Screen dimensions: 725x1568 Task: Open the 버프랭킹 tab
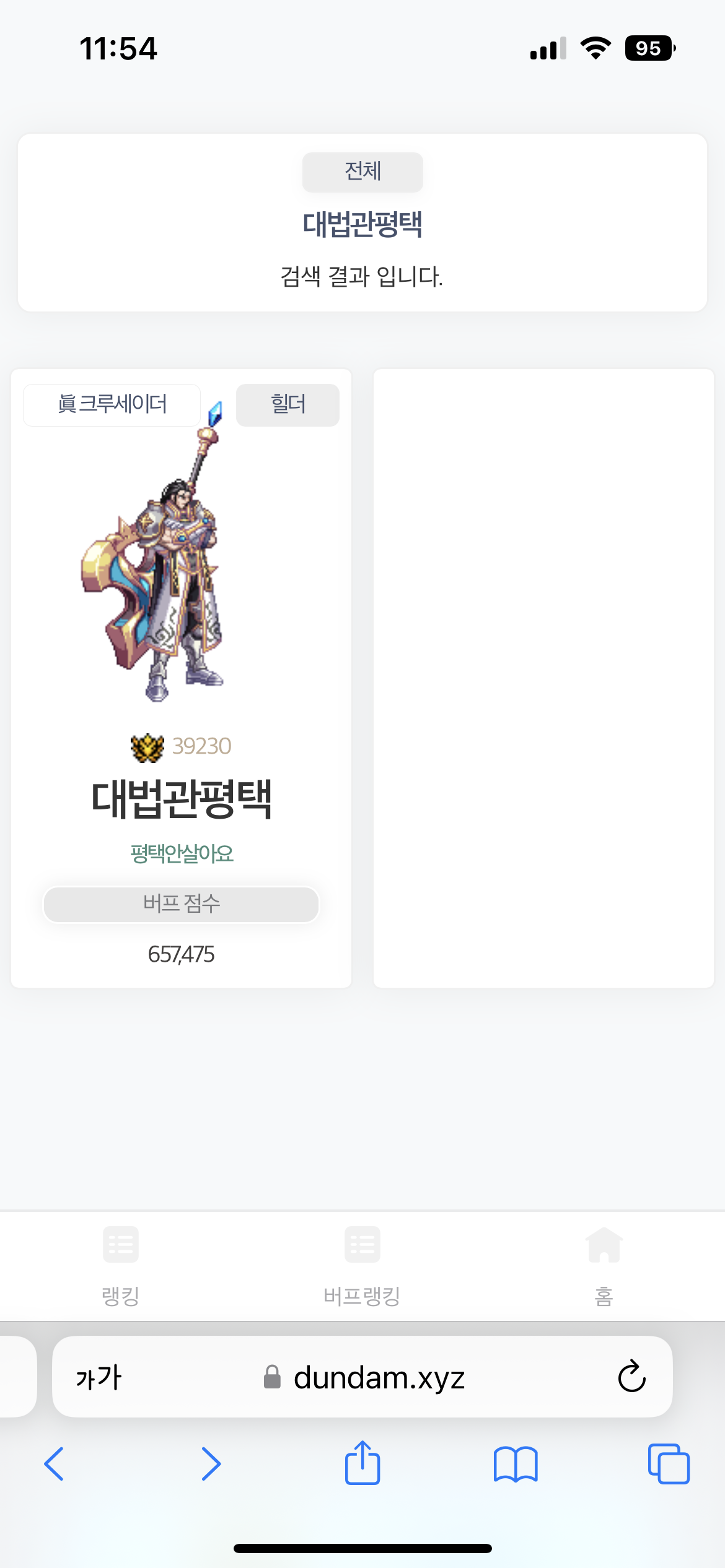[362, 1266]
